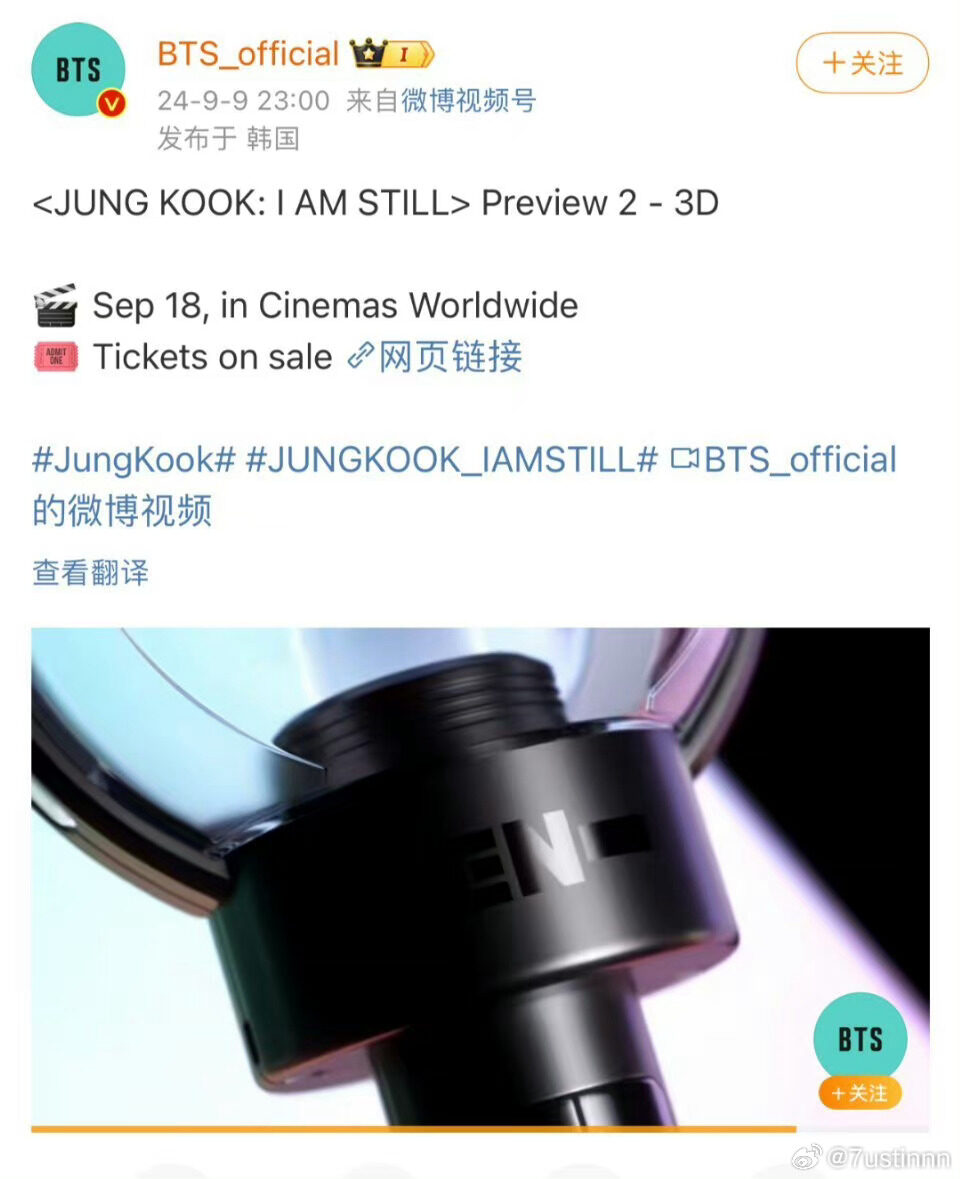Viewport: 960px width, 1179px height.
Task: Open the #JUNGKOOK_IAMSTILL# hashtag
Action: pos(451,460)
